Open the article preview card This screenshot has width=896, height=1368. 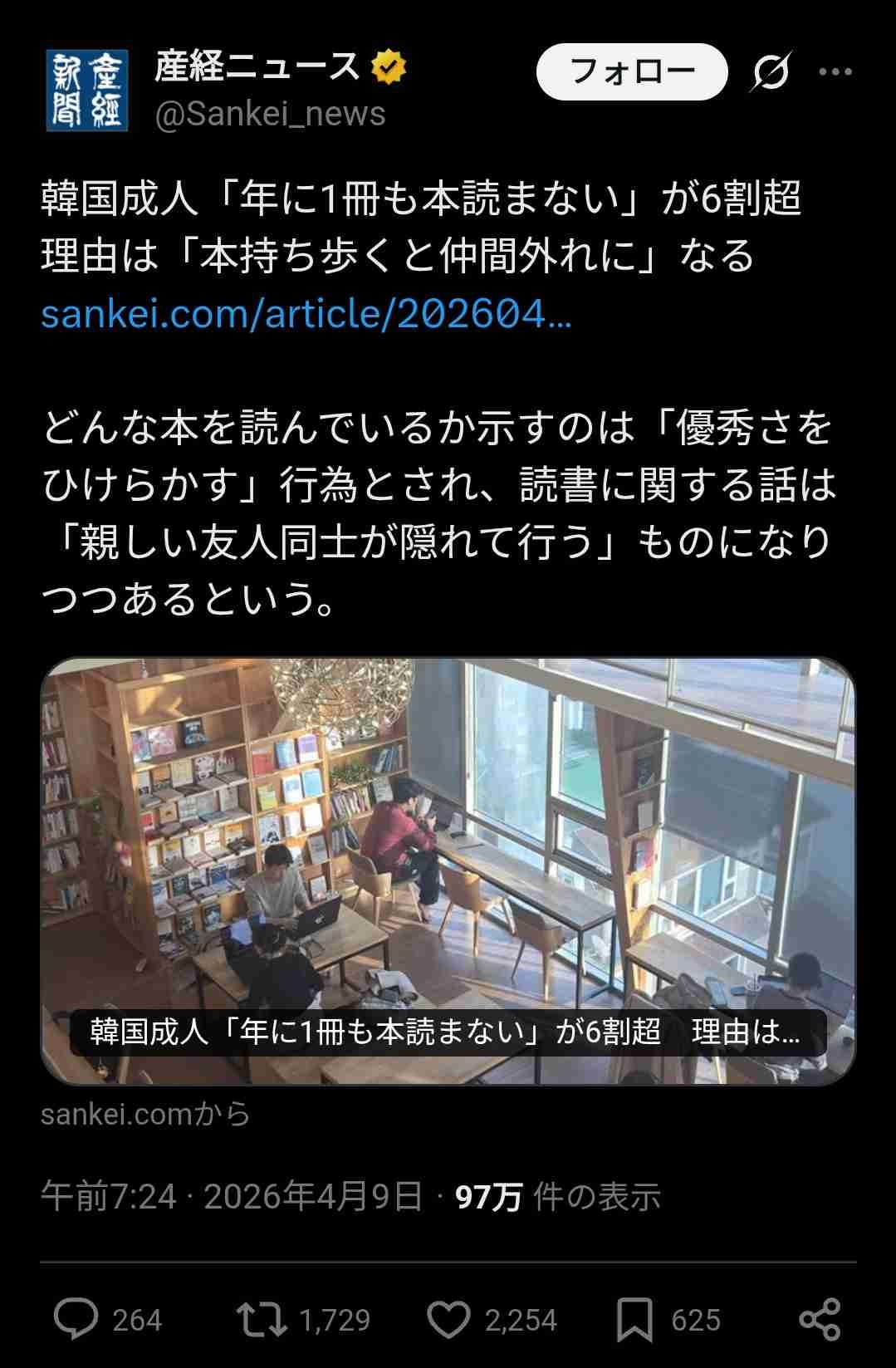pos(448,870)
